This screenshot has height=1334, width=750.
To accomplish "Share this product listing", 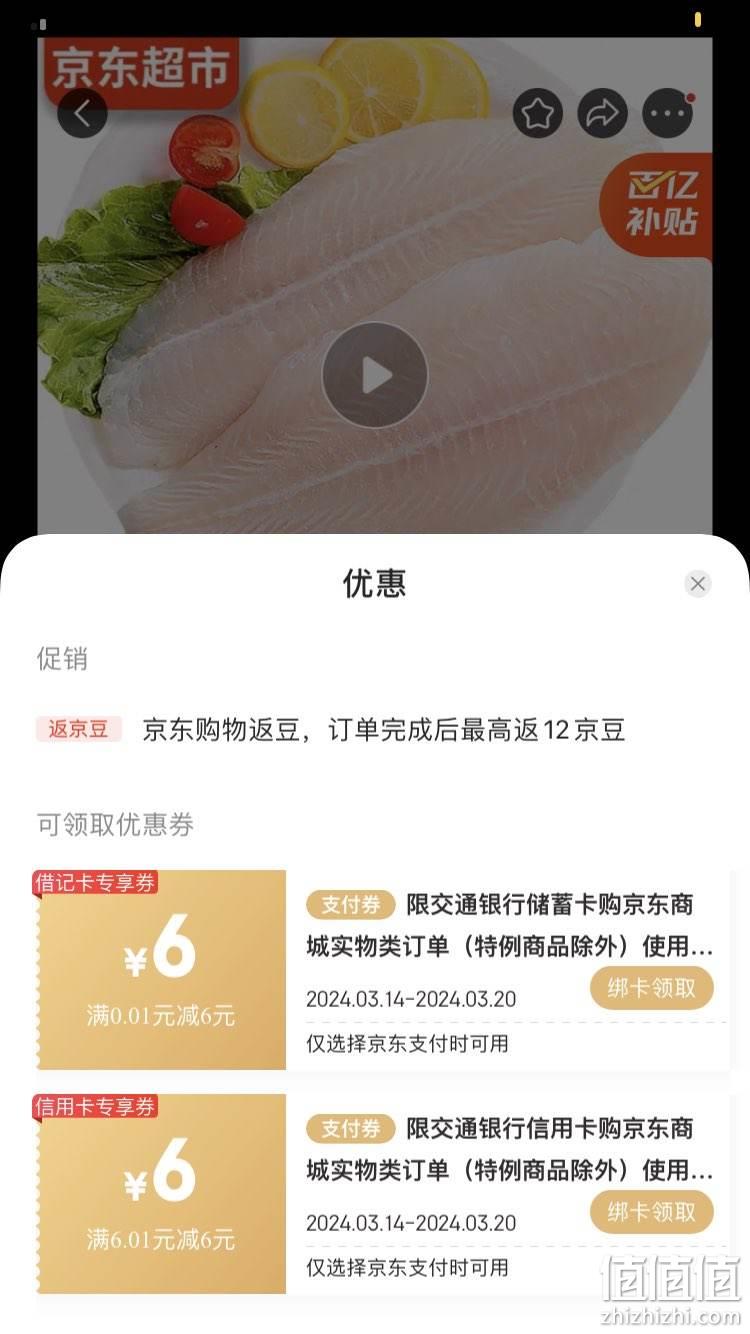I will [603, 114].
